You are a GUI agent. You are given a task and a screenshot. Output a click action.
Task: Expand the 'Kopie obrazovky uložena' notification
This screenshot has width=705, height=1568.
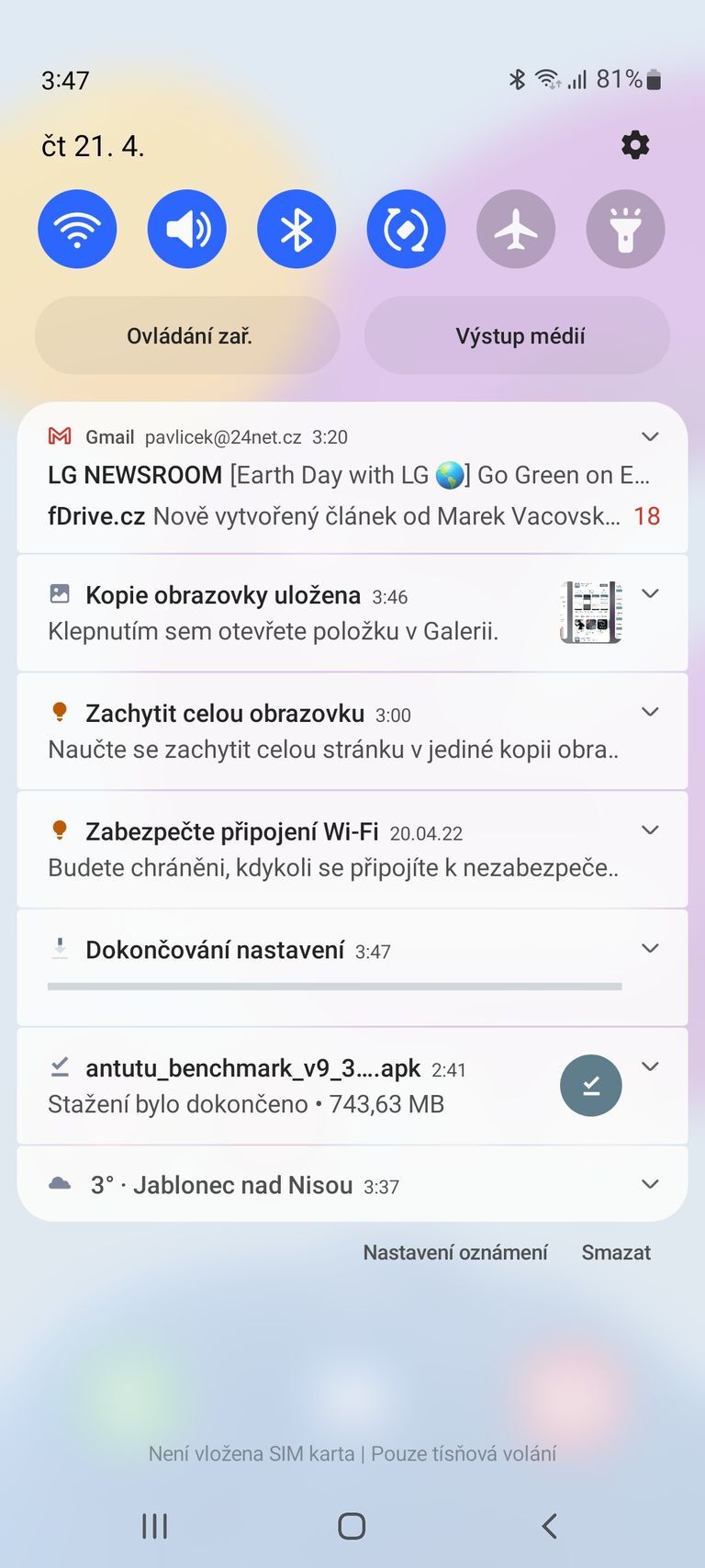tap(651, 593)
